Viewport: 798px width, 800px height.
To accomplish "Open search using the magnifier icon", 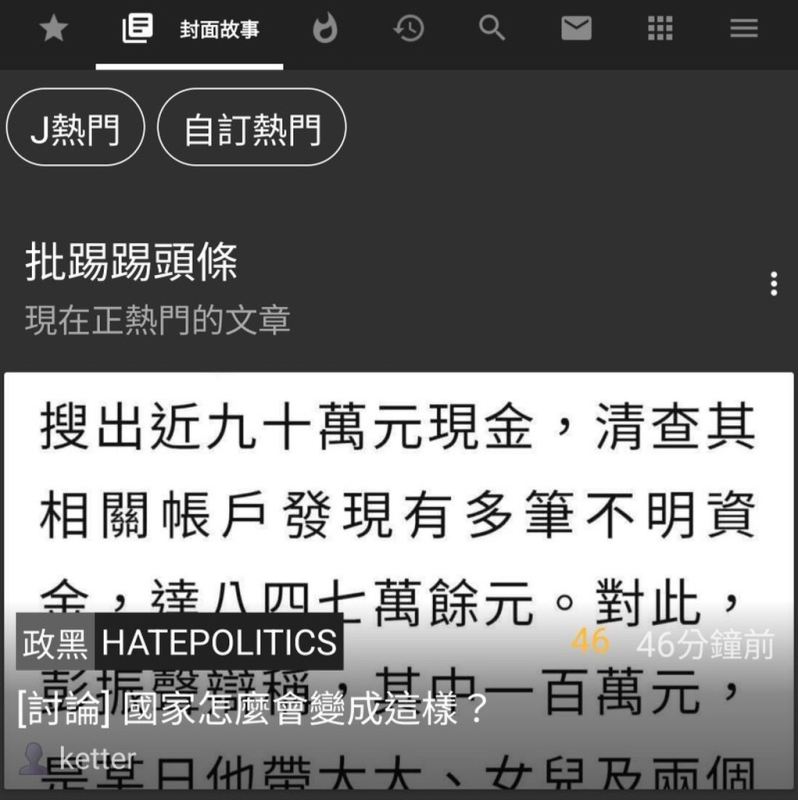I will tap(491, 28).
